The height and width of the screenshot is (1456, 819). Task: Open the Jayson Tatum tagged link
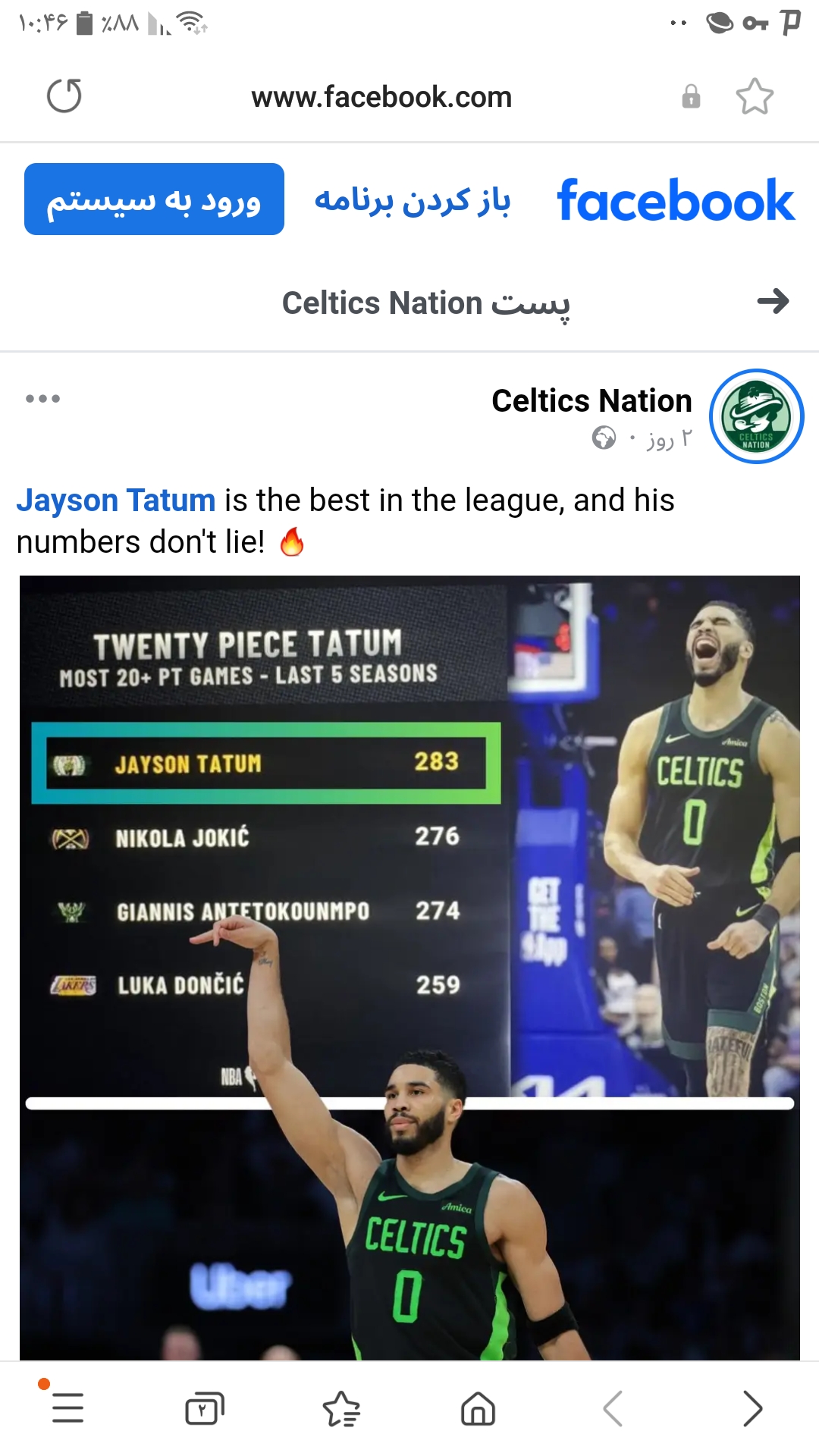(116, 500)
